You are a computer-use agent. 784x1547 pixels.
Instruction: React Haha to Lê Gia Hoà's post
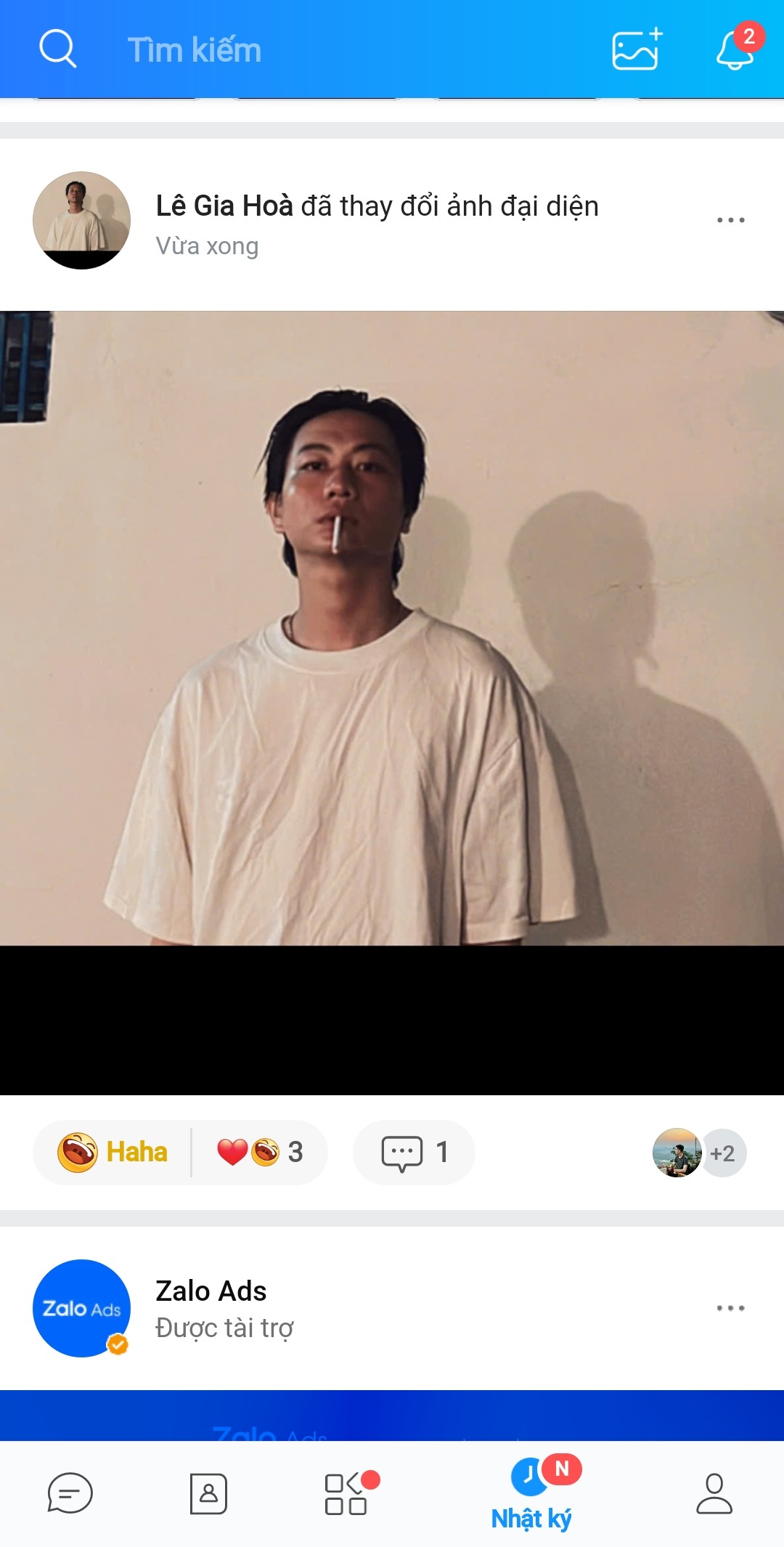point(113,1152)
